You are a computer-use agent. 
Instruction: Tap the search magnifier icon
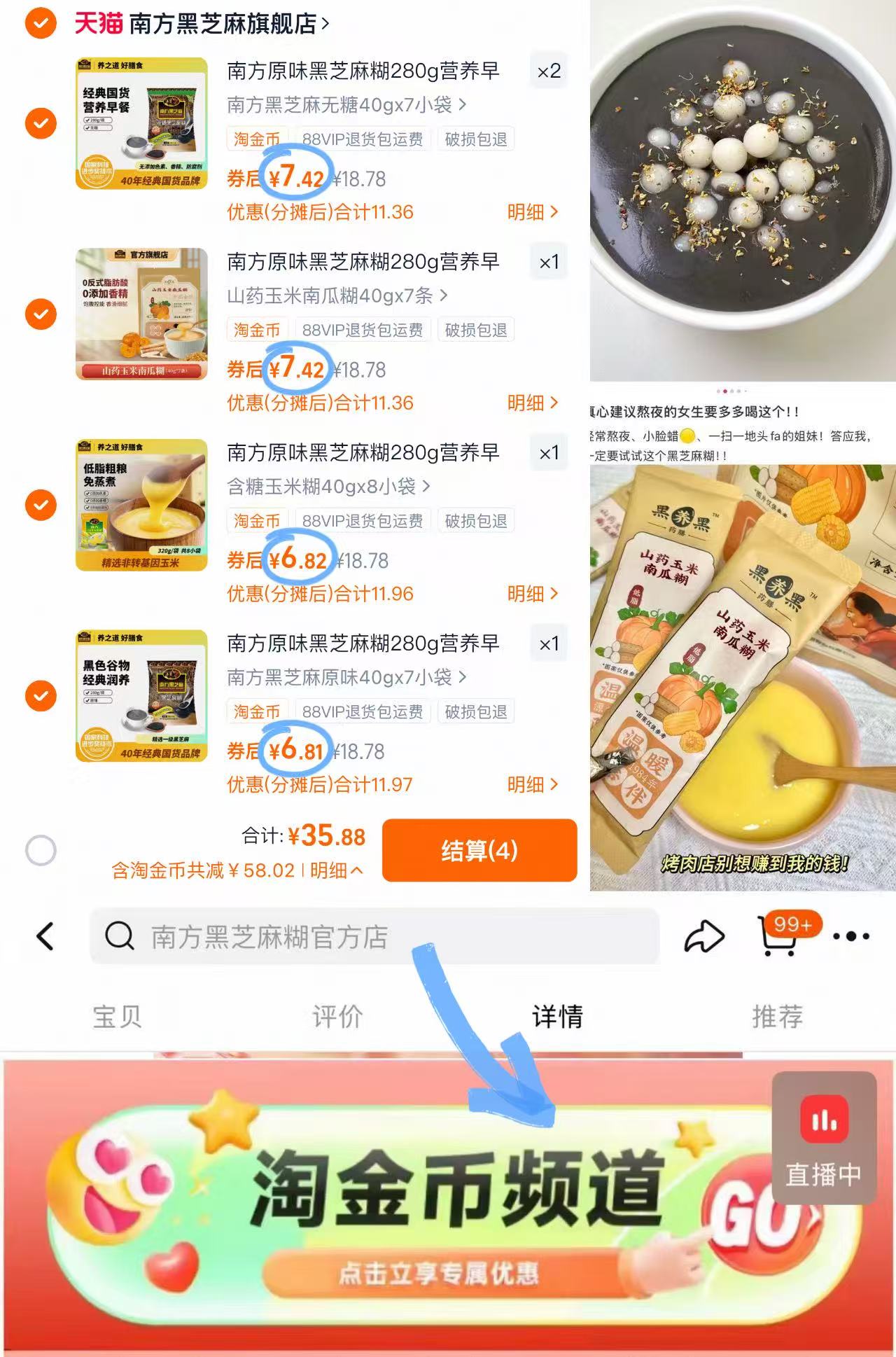pos(121,936)
